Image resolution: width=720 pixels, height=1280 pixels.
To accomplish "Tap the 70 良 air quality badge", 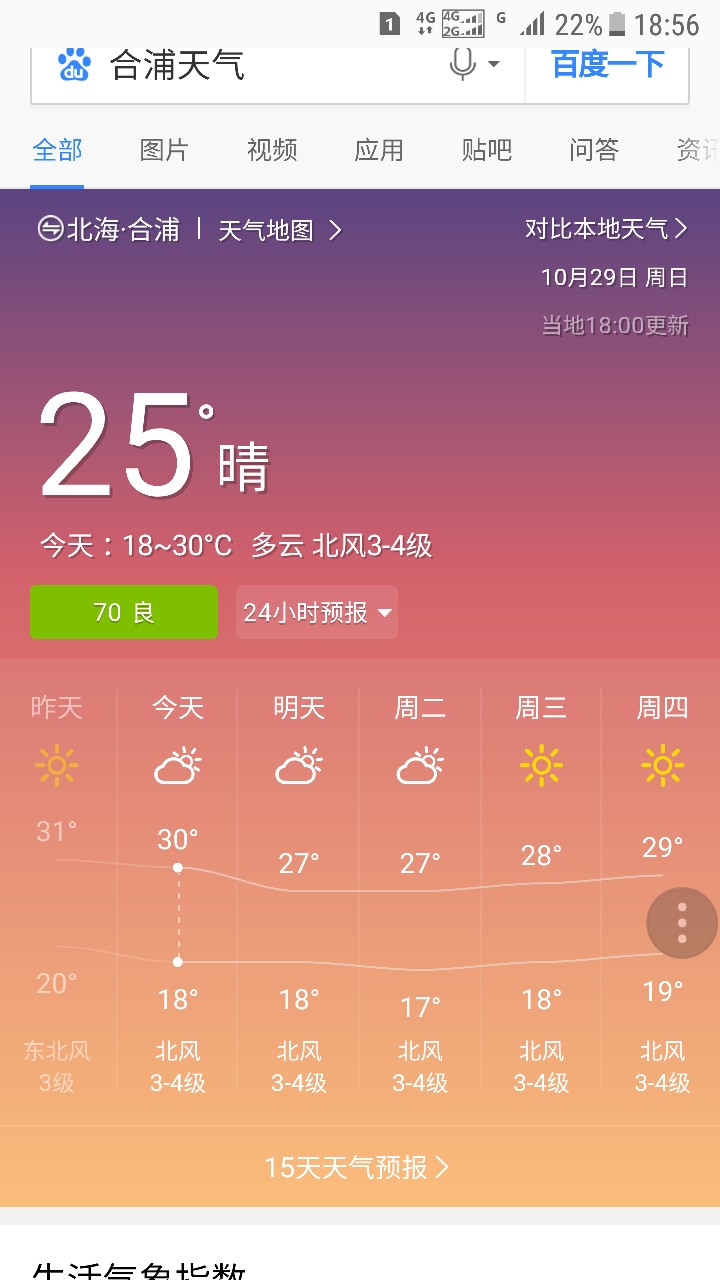I will [x=124, y=612].
